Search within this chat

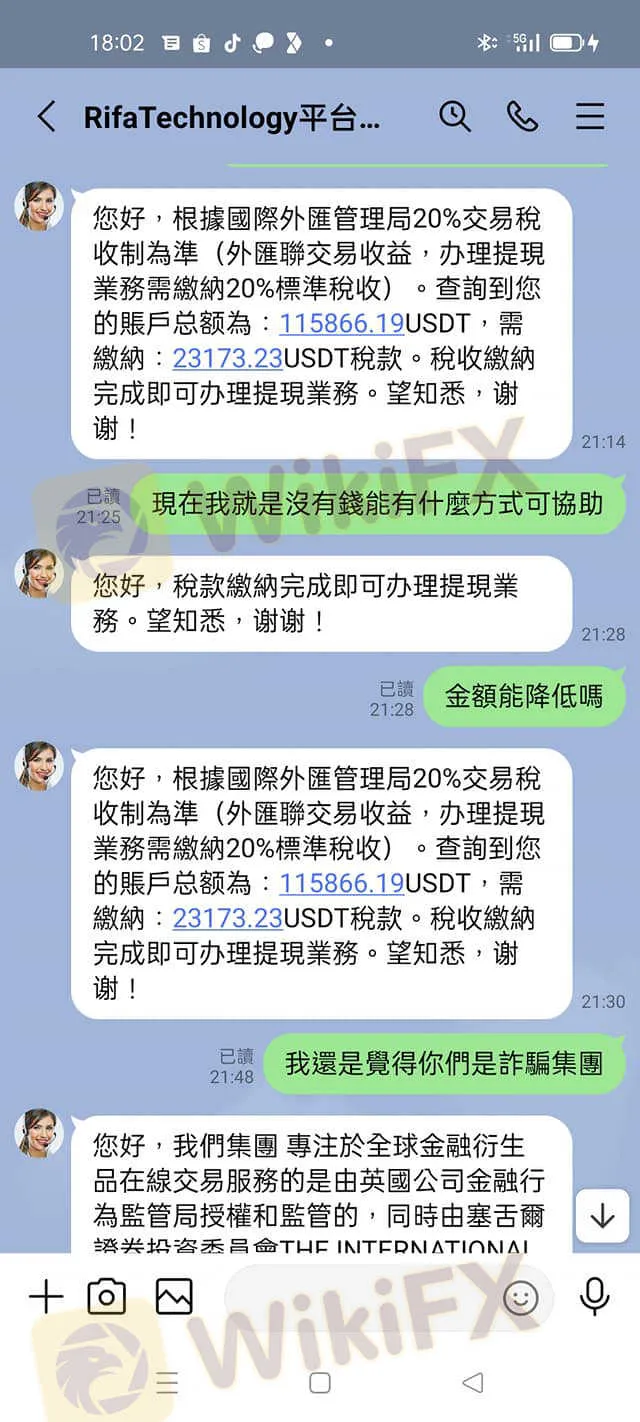tap(455, 116)
